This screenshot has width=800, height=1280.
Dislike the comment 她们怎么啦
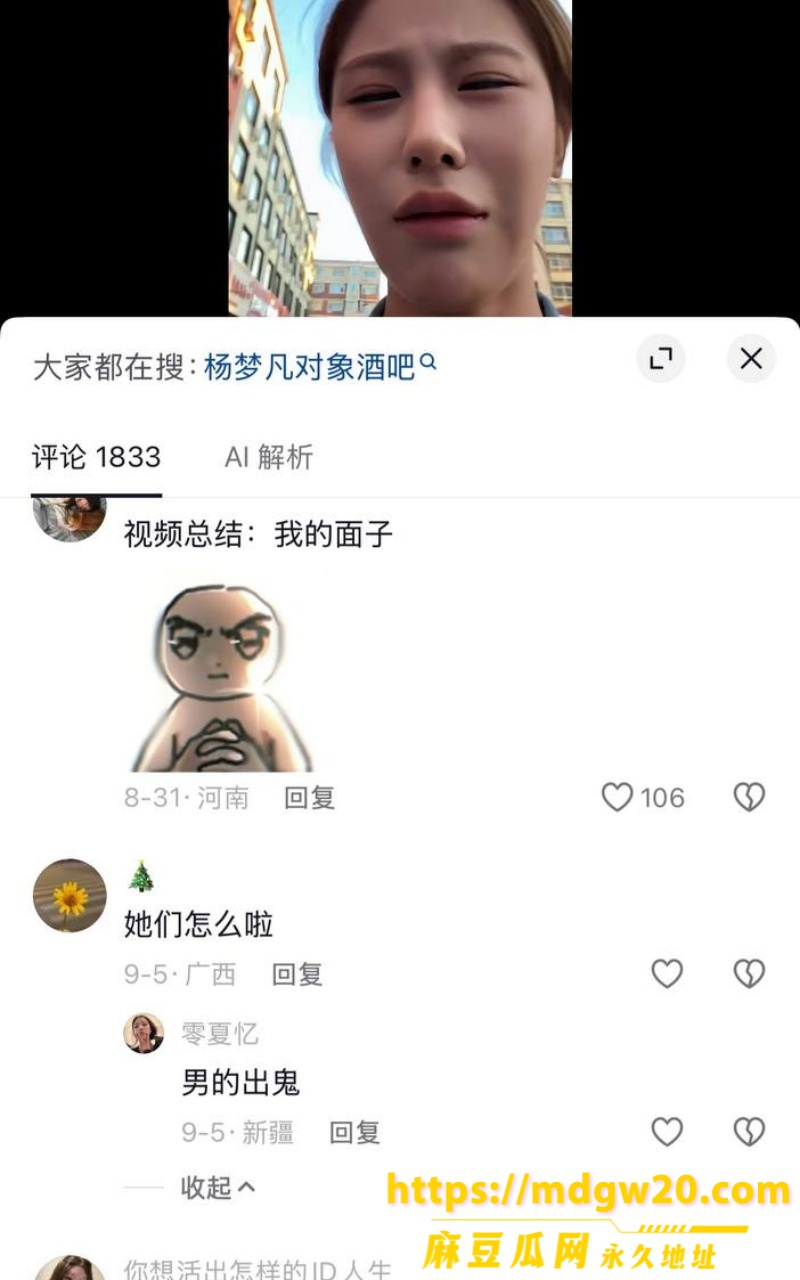(x=749, y=973)
